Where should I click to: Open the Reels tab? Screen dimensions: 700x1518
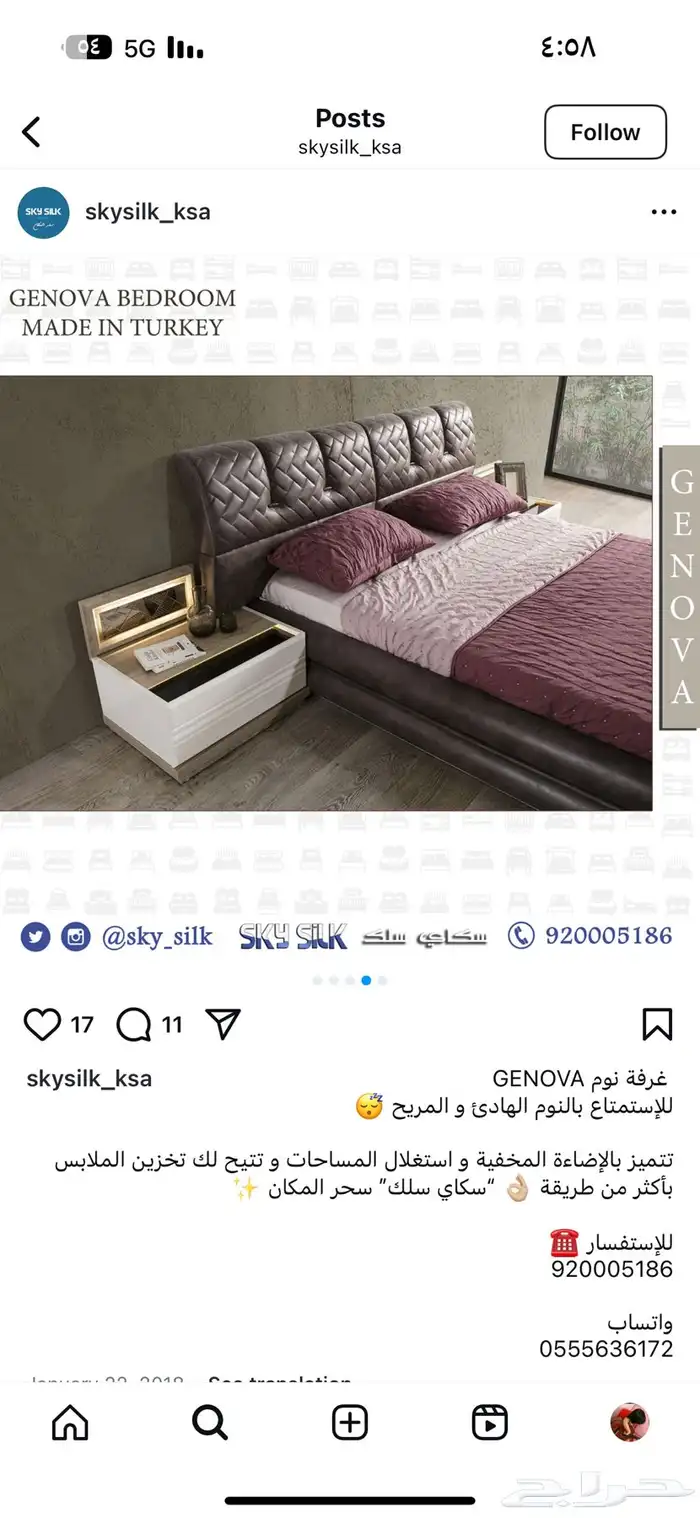coord(490,1422)
